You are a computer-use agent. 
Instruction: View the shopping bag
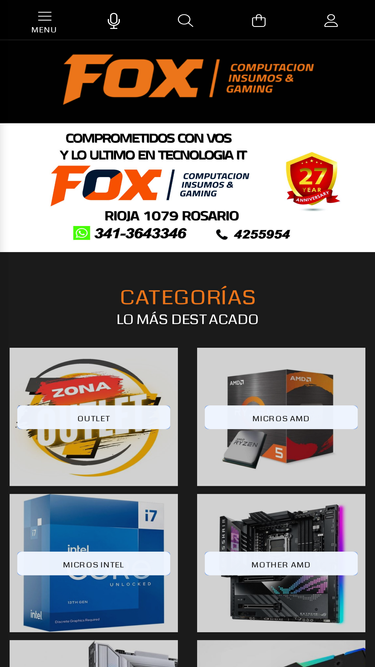(x=259, y=20)
